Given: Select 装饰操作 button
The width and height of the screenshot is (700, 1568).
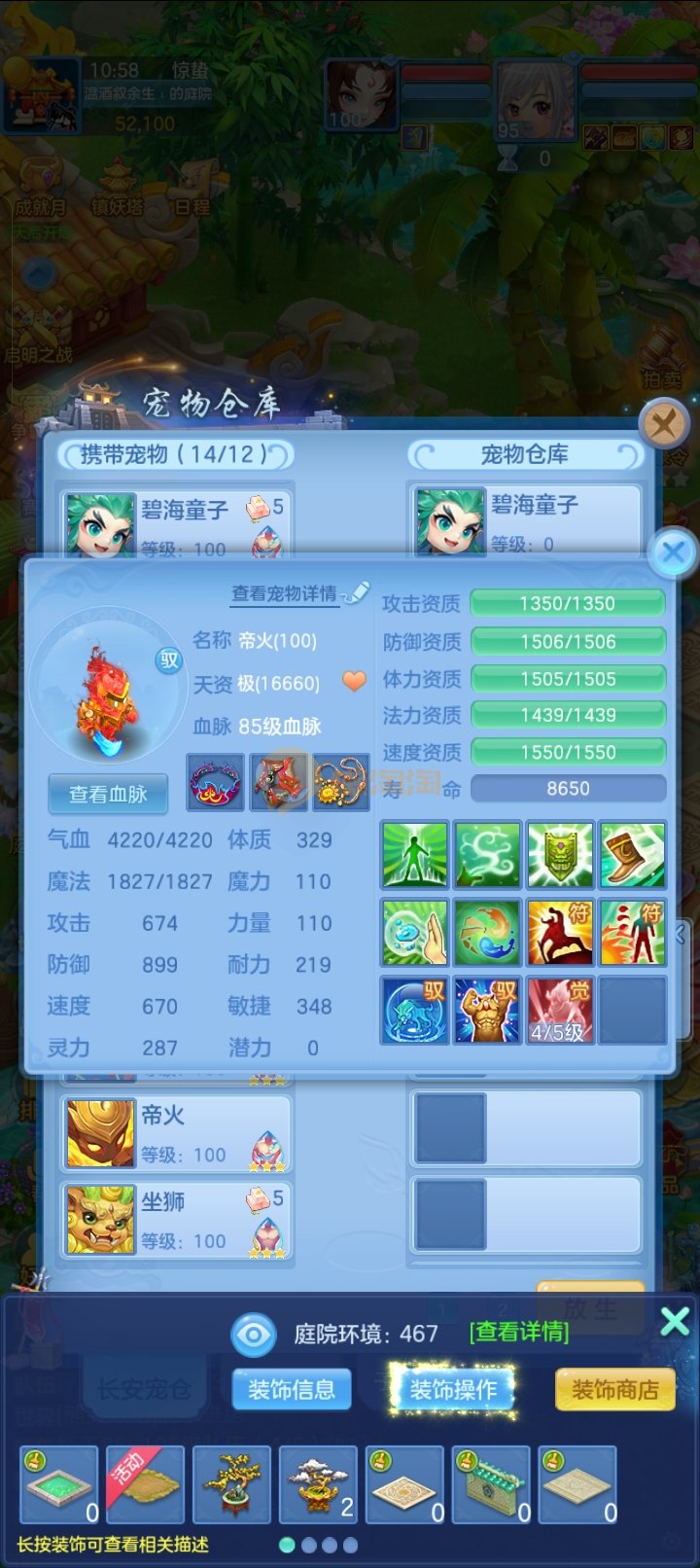Looking at the screenshot, I should click(x=452, y=1389).
